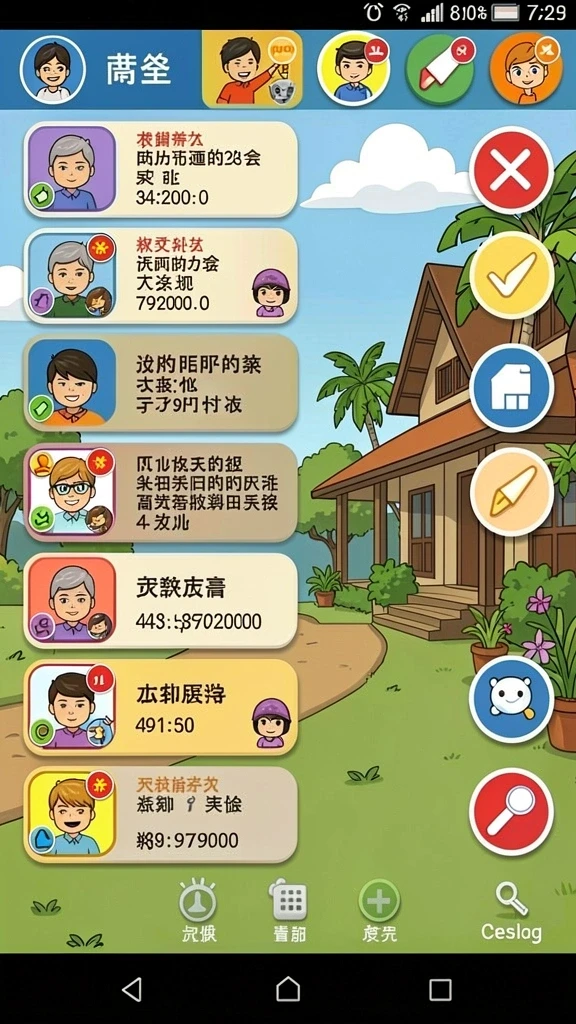Open Ceslog search in the bottom bar
This screenshot has height=1024, width=576.
coord(511,912)
